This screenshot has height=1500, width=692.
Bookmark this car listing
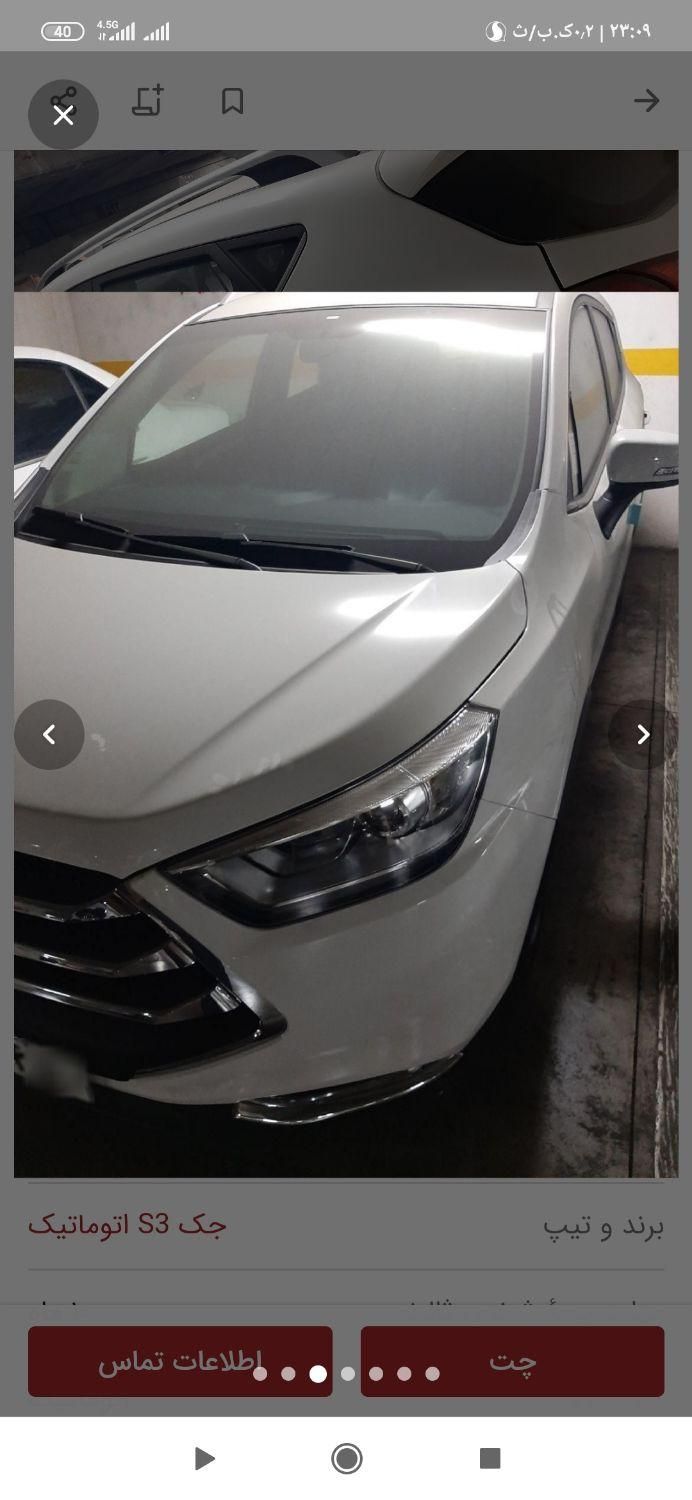[232, 101]
